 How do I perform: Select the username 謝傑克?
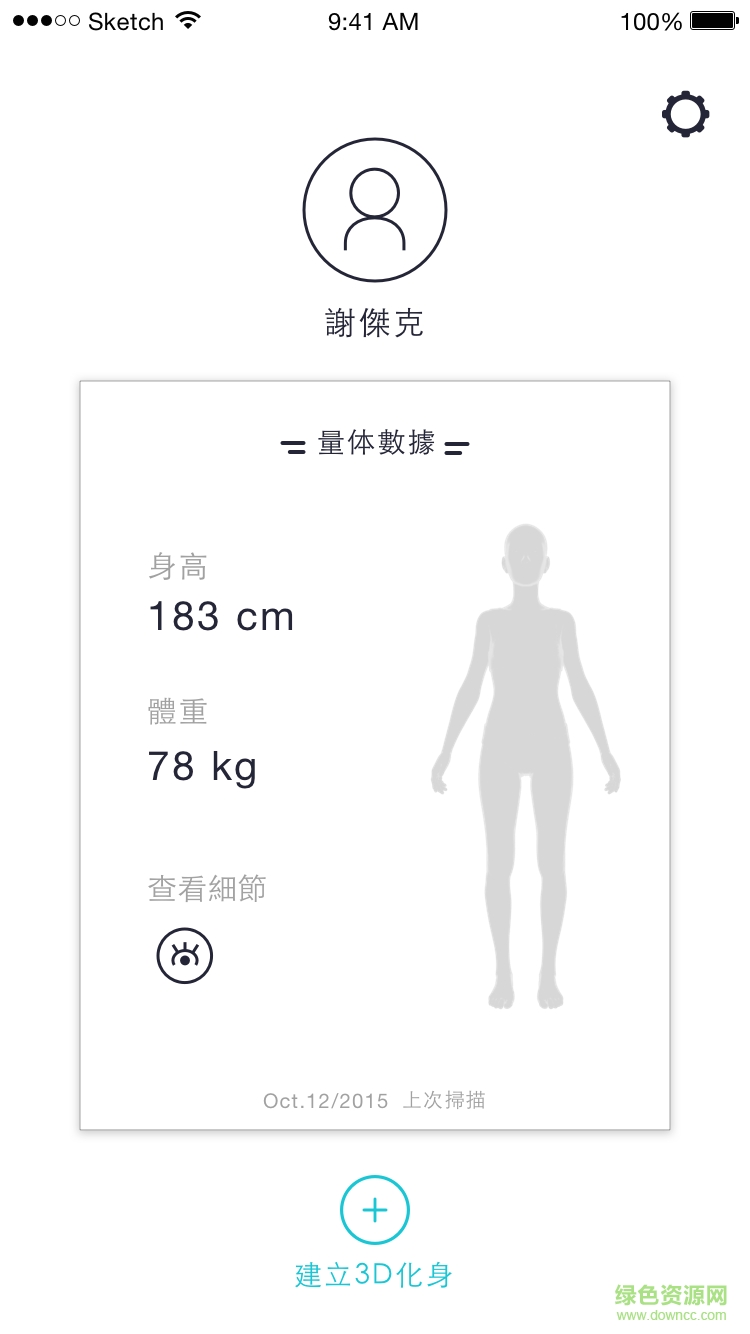pos(374,322)
